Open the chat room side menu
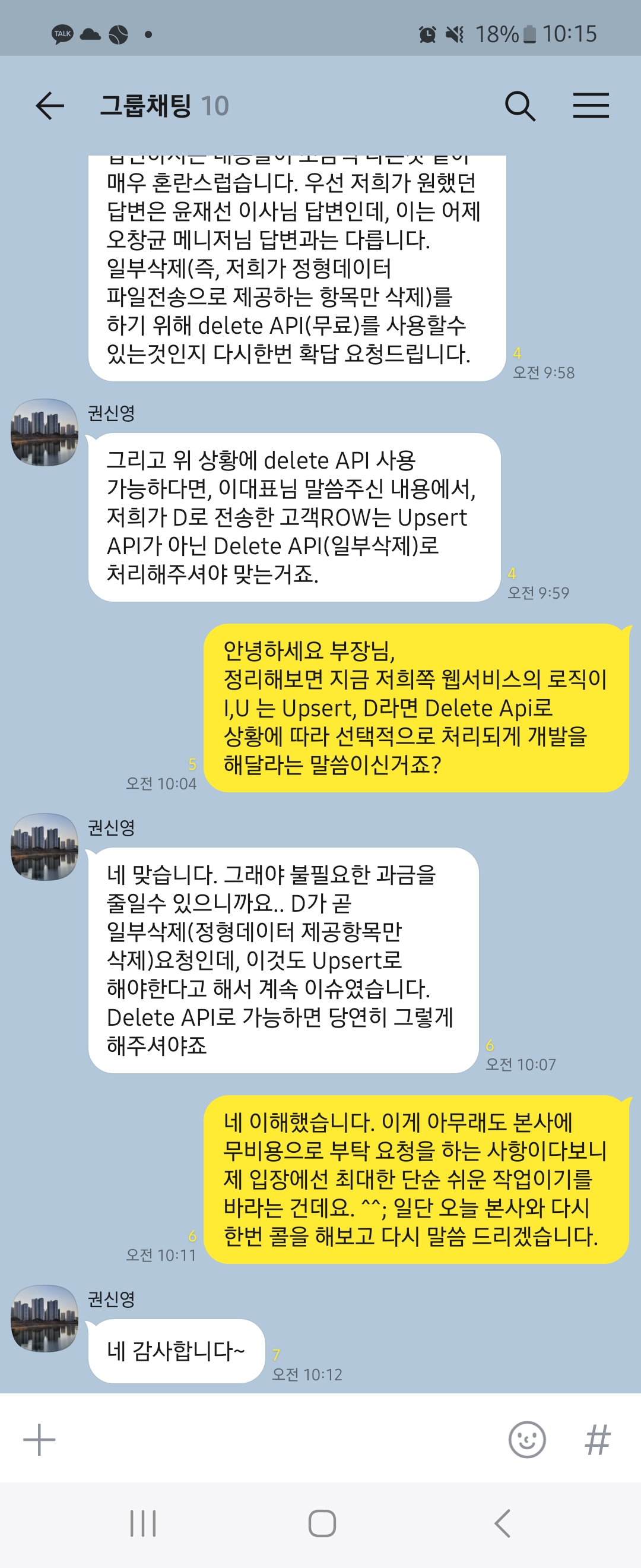This screenshot has height=1568, width=641. 591,106
